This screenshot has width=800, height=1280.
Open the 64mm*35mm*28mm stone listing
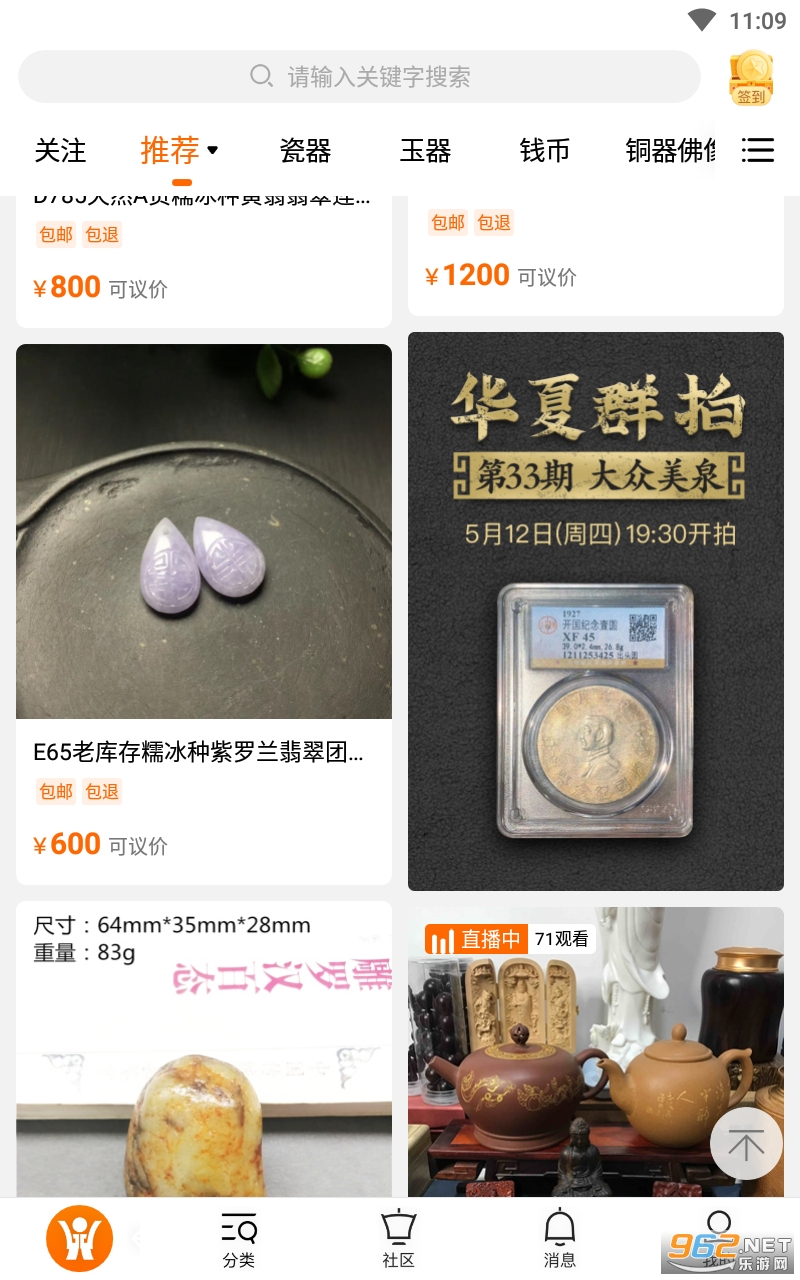tap(204, 1050)
